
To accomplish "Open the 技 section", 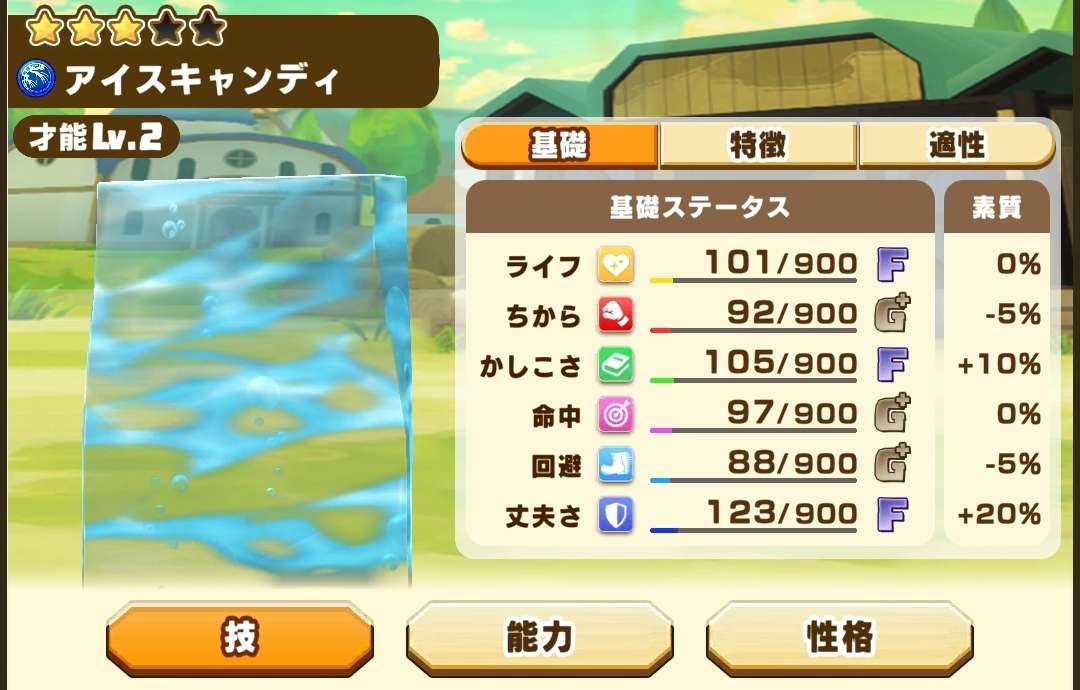I will coord(240,637).
